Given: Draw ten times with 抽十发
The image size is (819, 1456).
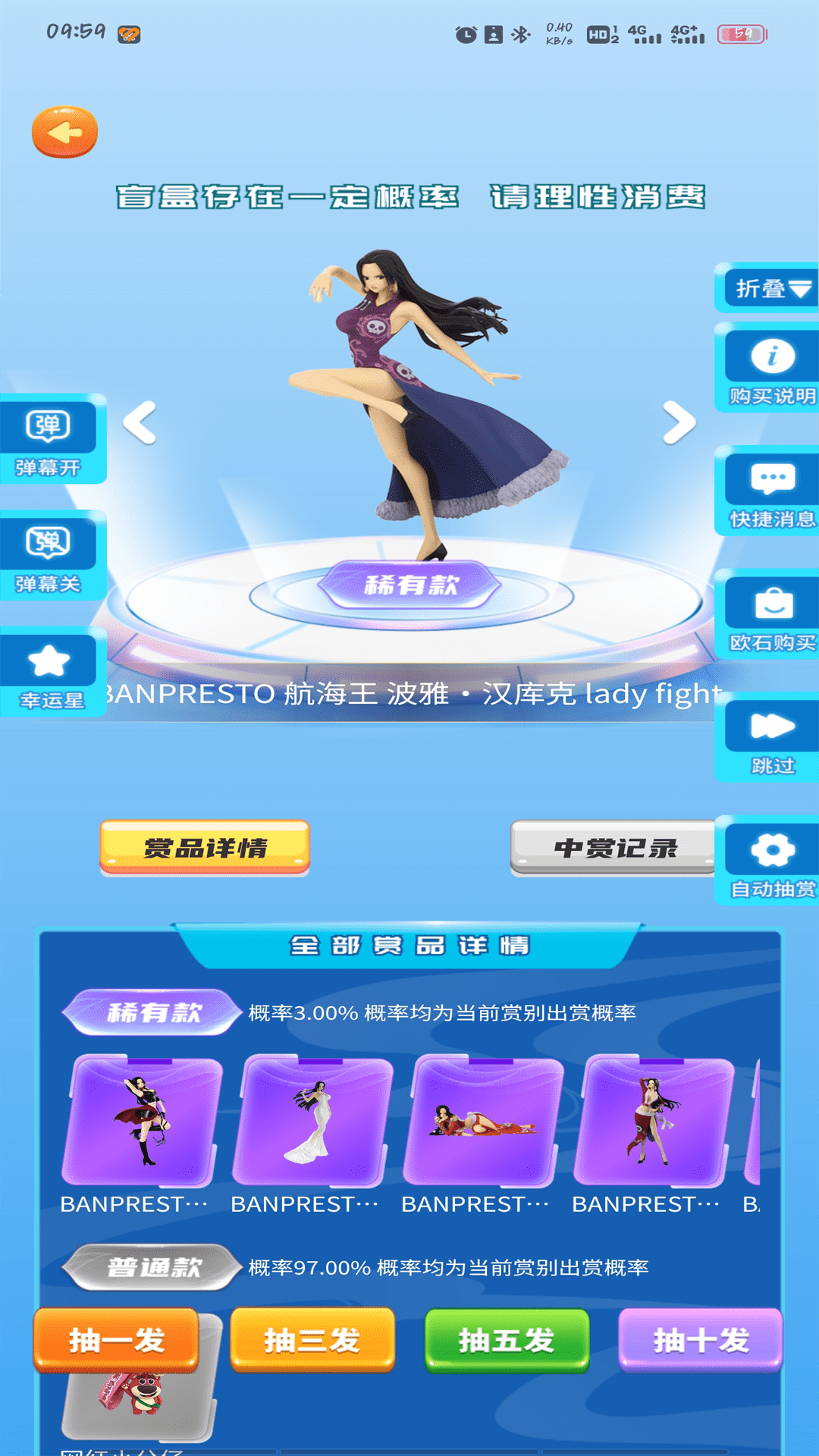Looking at the screenshot, I should [x=701, y=1340].
